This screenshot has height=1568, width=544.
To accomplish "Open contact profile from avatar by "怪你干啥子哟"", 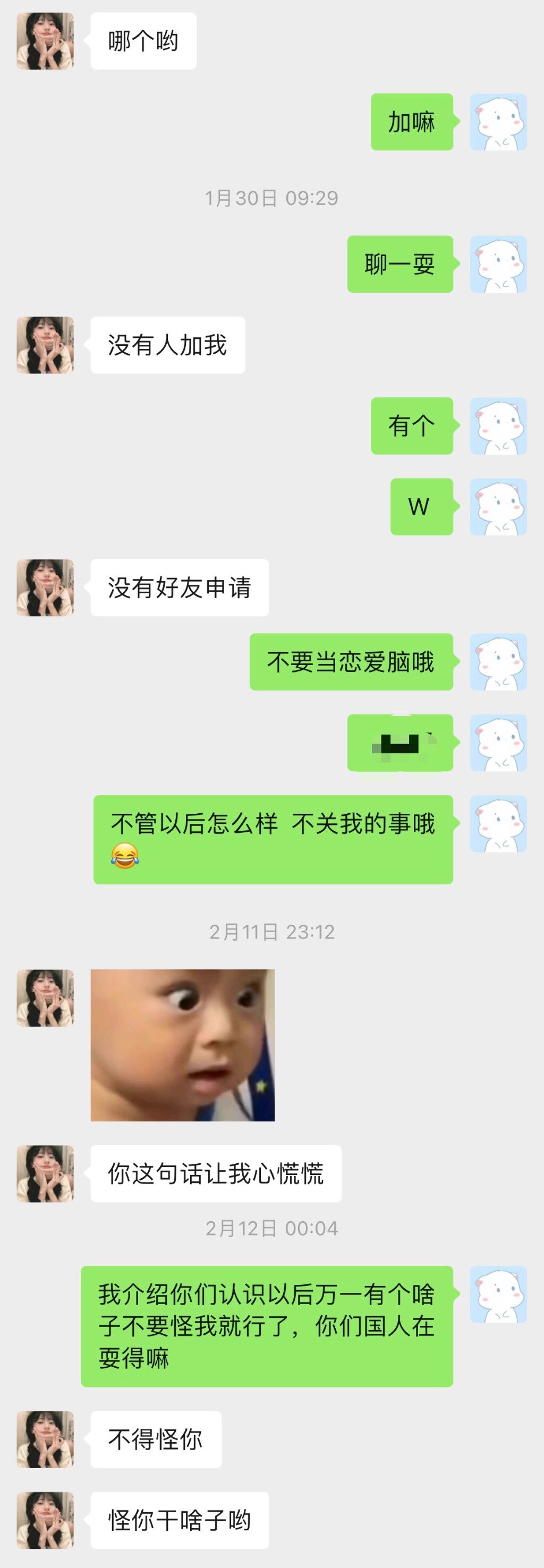I will click(x=45, y=1520).
